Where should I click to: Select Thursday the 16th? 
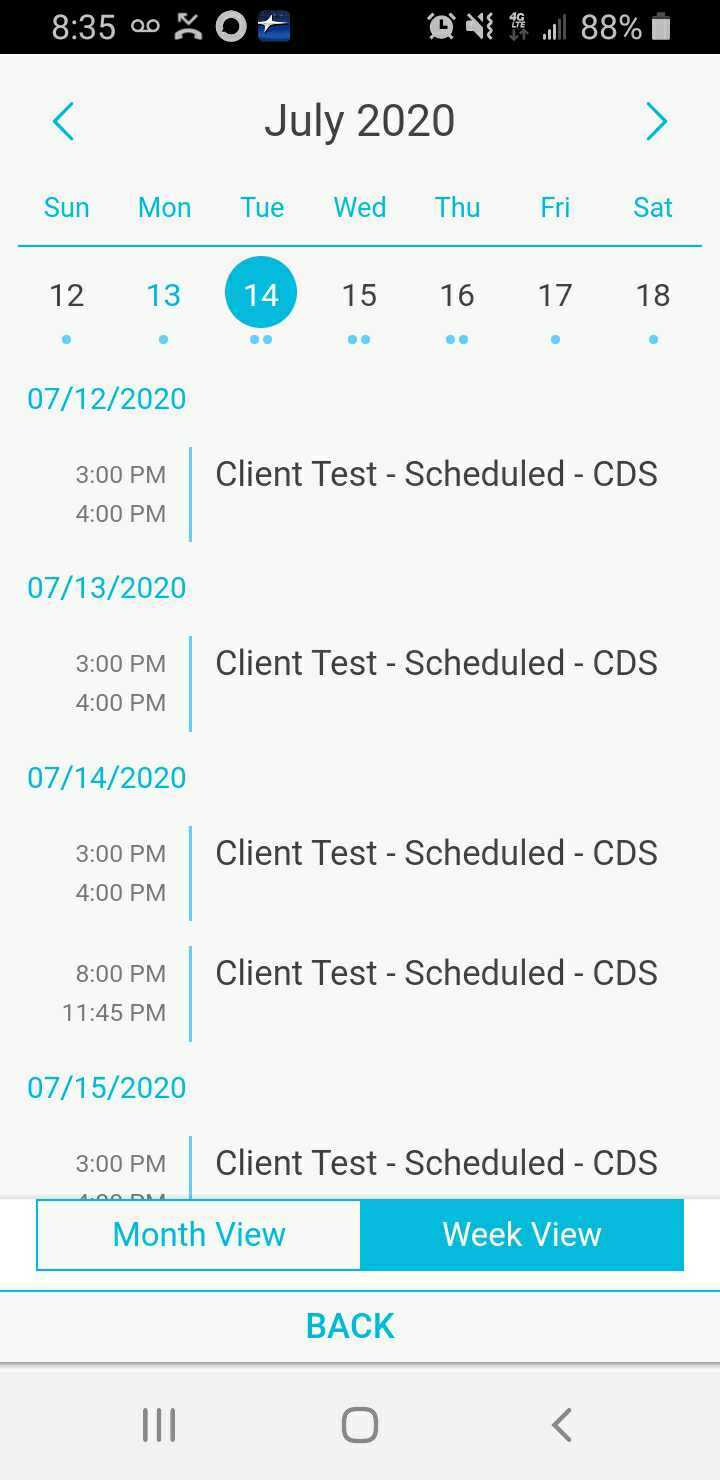pyautogui.click(x=457, y=295)
